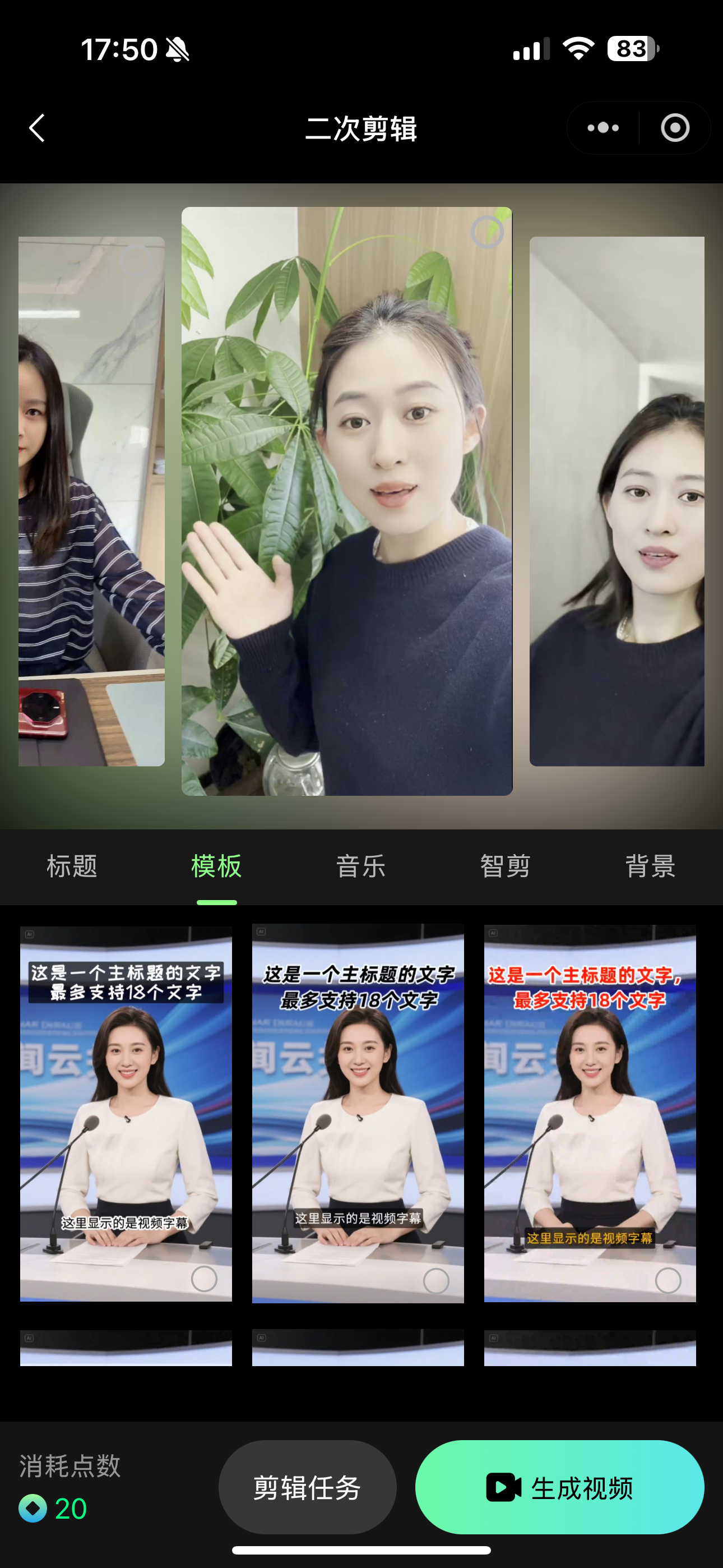
Task: Open the mini program more options menu
Action: [x=602, y=128]
